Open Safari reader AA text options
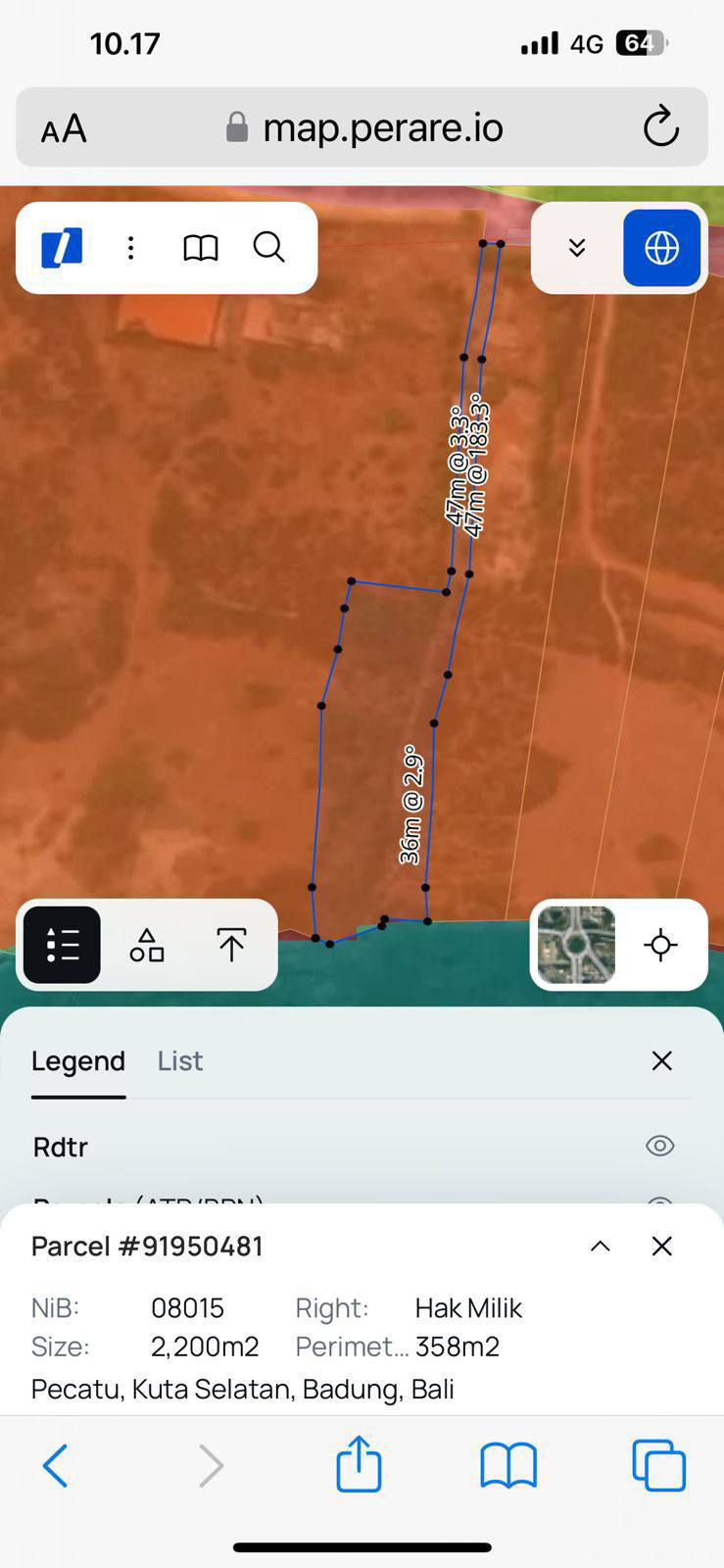This screenshot has height=1568, width=724. [x=64, y=128]
